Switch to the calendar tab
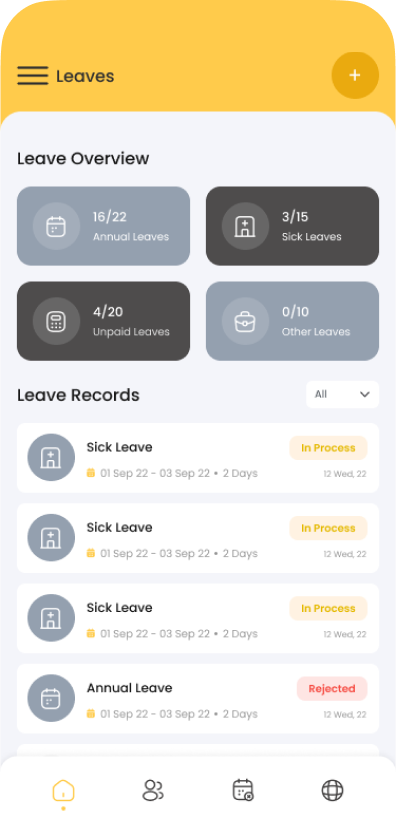This screenshot has width=396, height=832. click(243, 790)
